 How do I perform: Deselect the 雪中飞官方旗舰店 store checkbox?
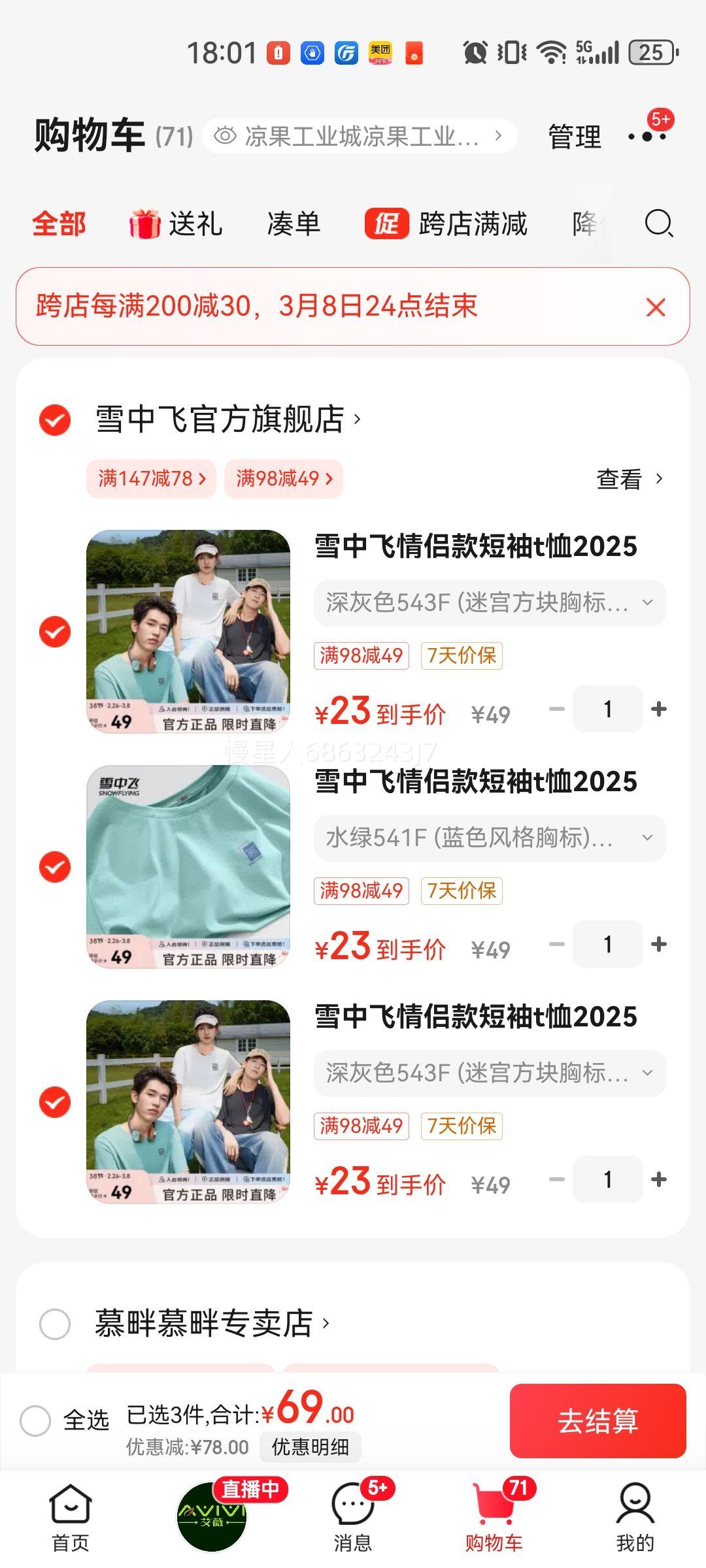pos(54,421)
